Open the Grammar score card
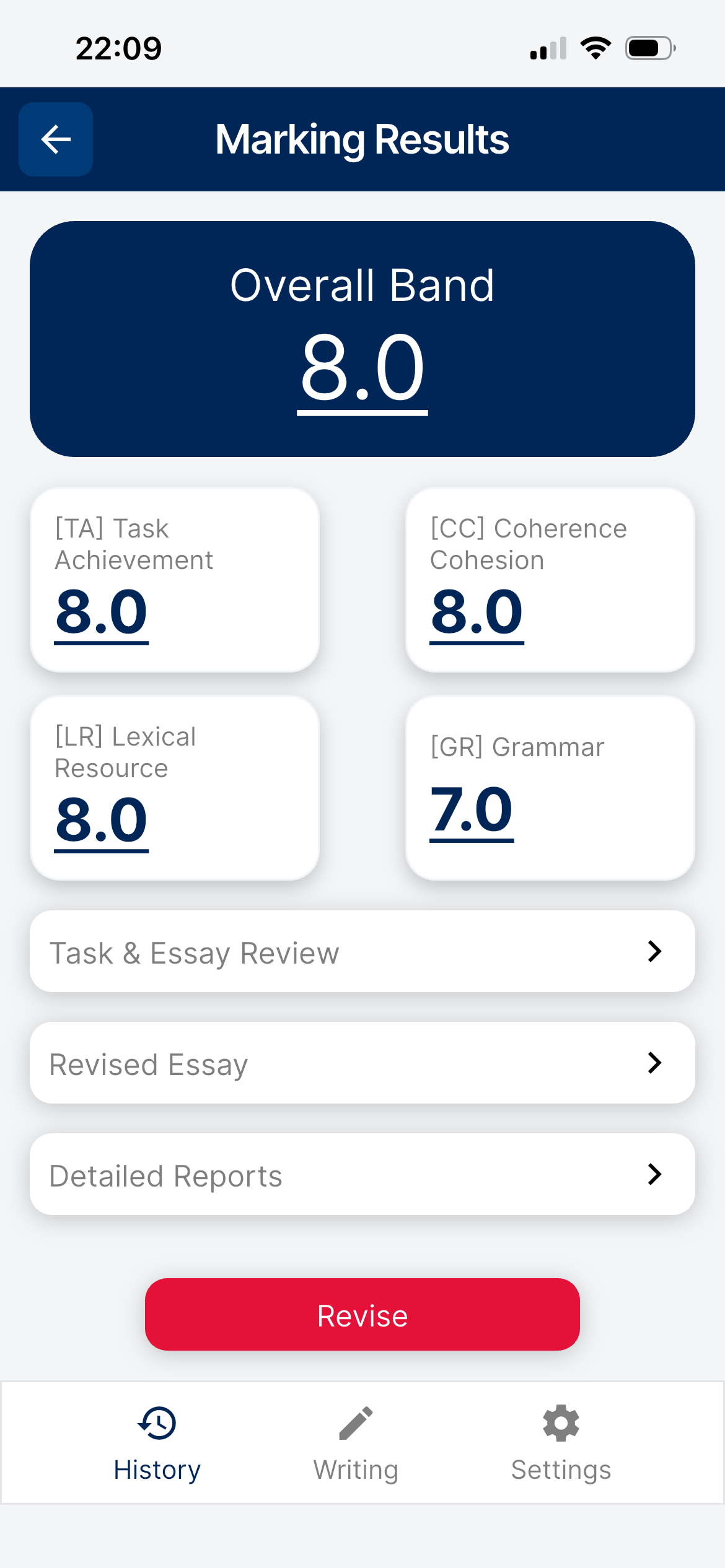 (550, 788)
